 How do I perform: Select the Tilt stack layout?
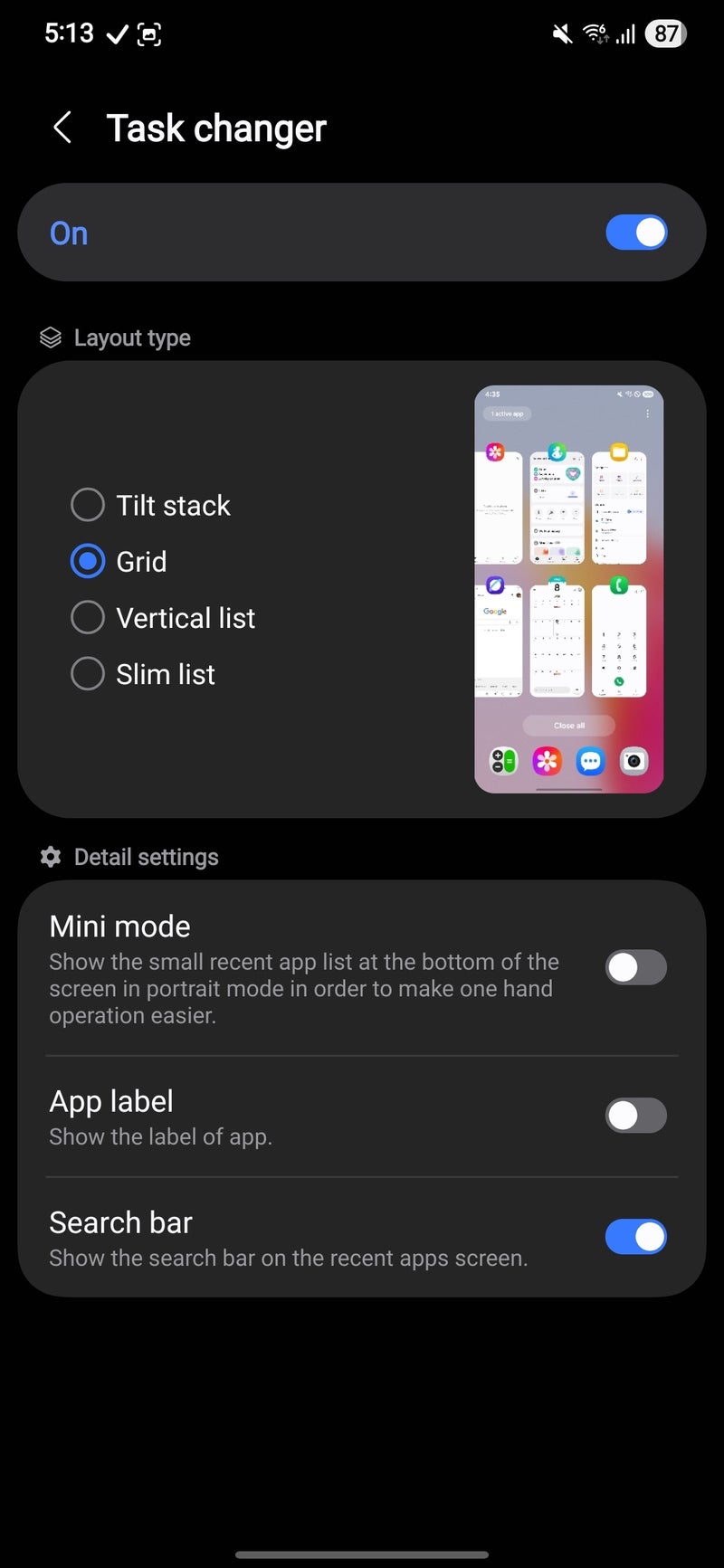tap(88, 505)
